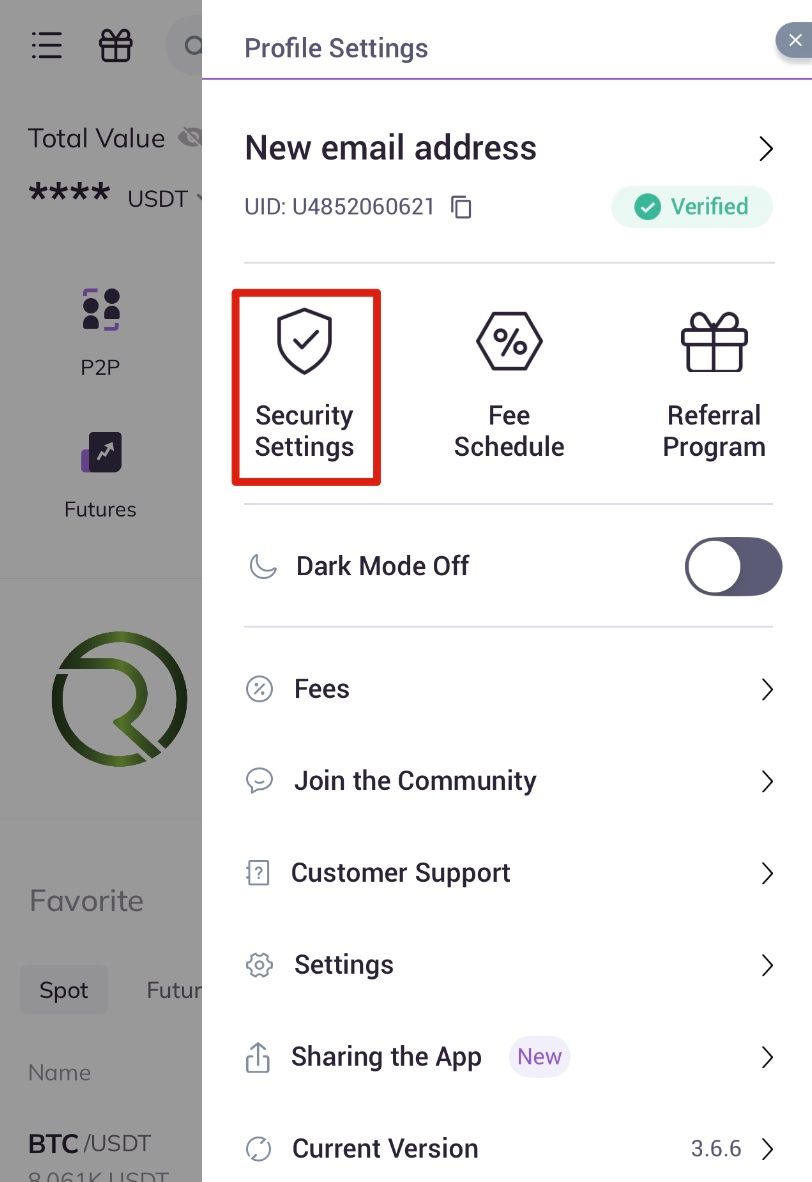Open Security Settings
The height and width of the screenshot is (1182, 812).
coord(305,387)
